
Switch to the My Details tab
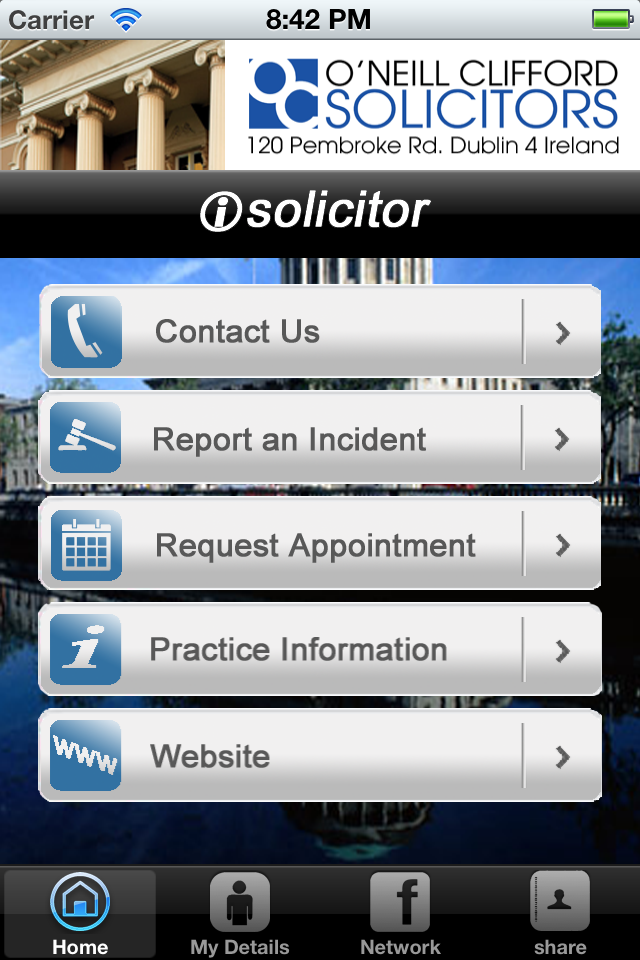(x=240, y=914)
